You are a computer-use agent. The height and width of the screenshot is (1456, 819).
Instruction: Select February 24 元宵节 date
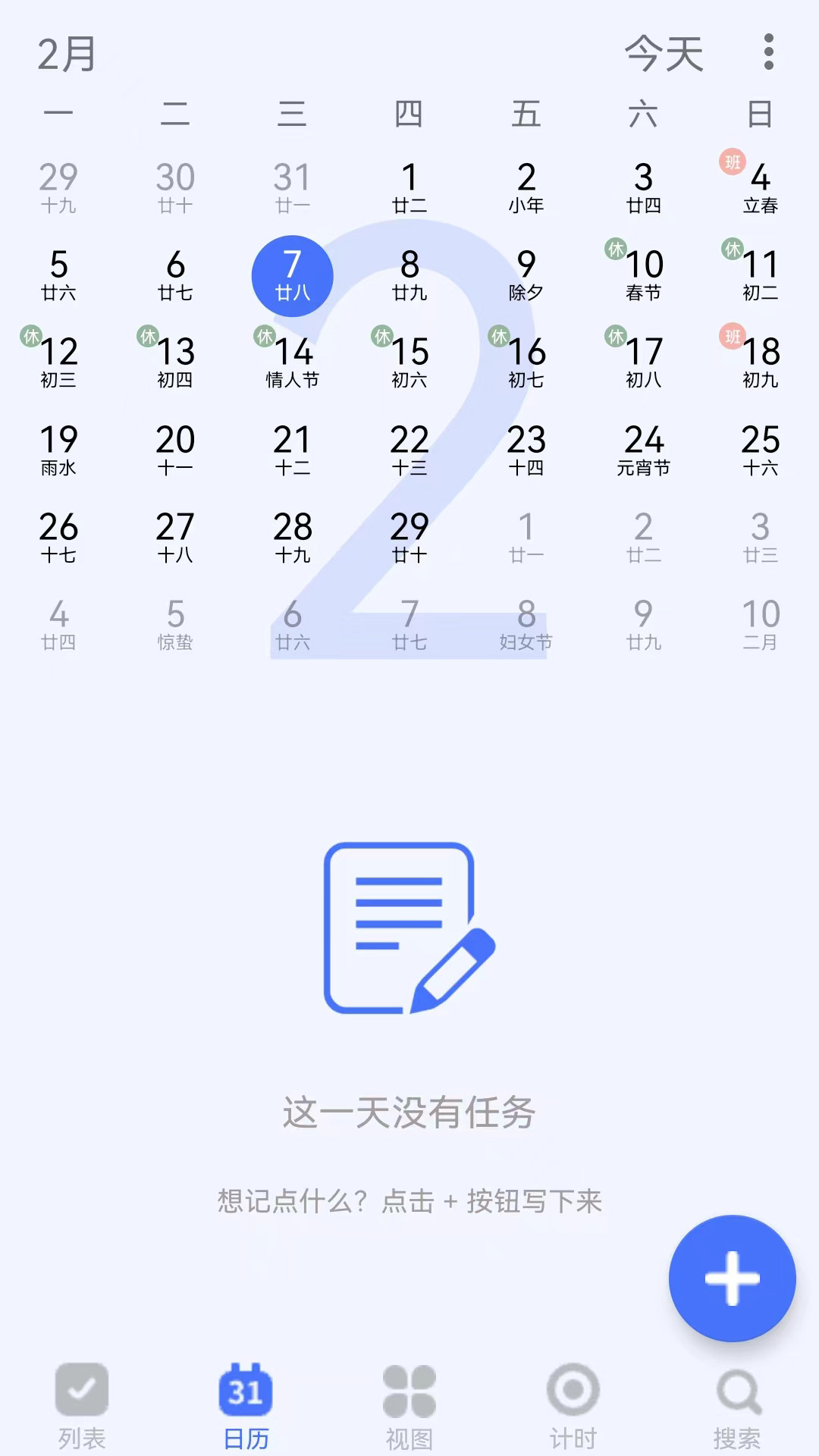point(643,451)
